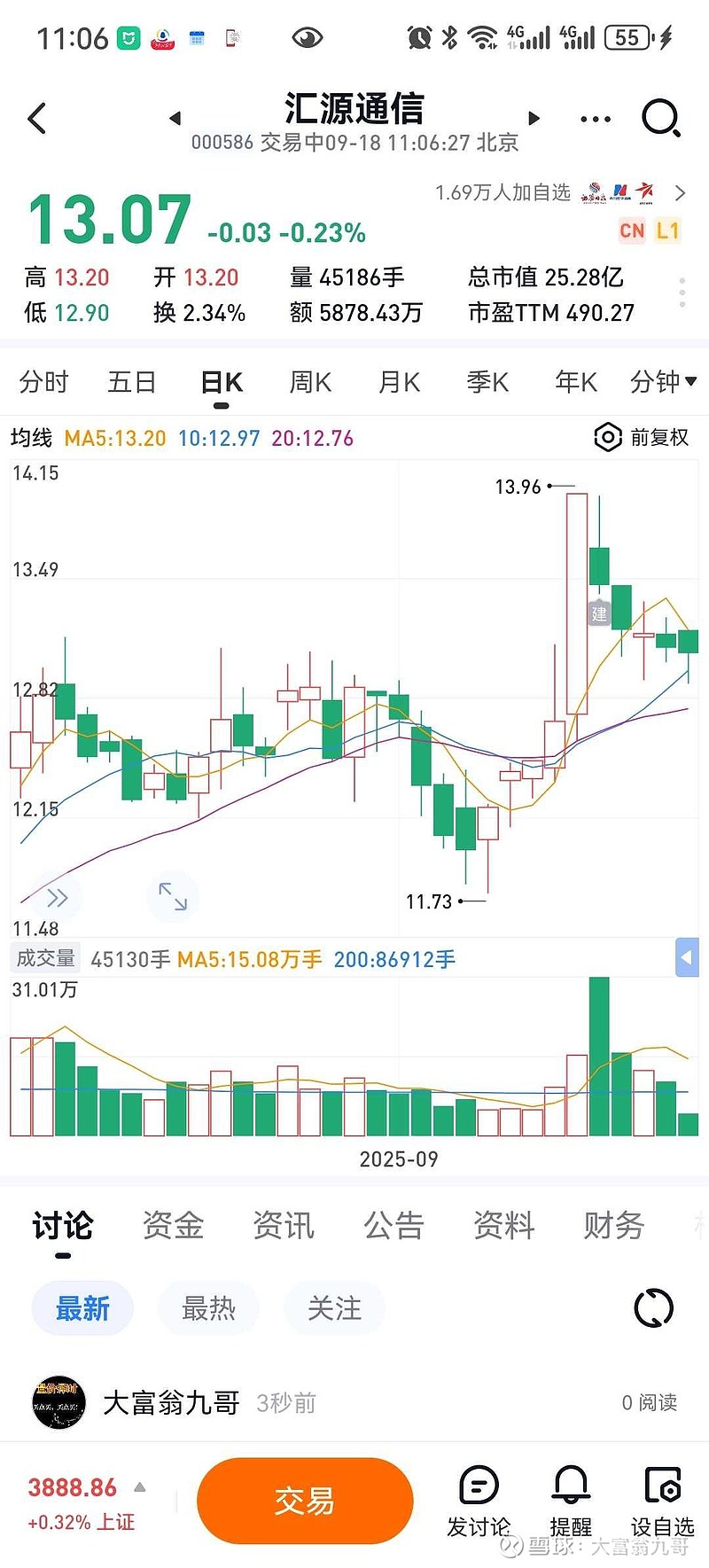Screen dimensions: 709x1568
Task: Open the 资金 tab
Action: [173, 1226]
